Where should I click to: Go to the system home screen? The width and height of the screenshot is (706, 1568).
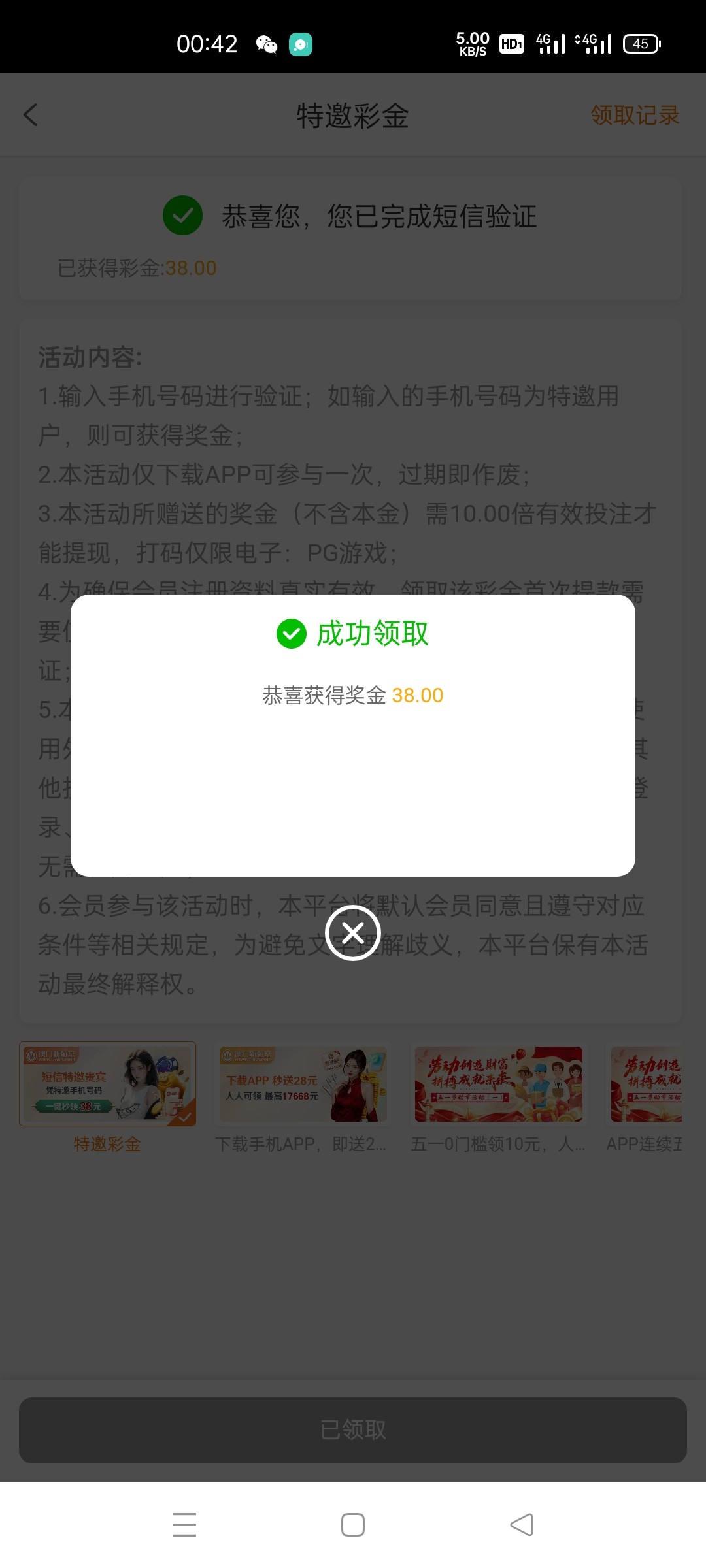click(353, 1525)
